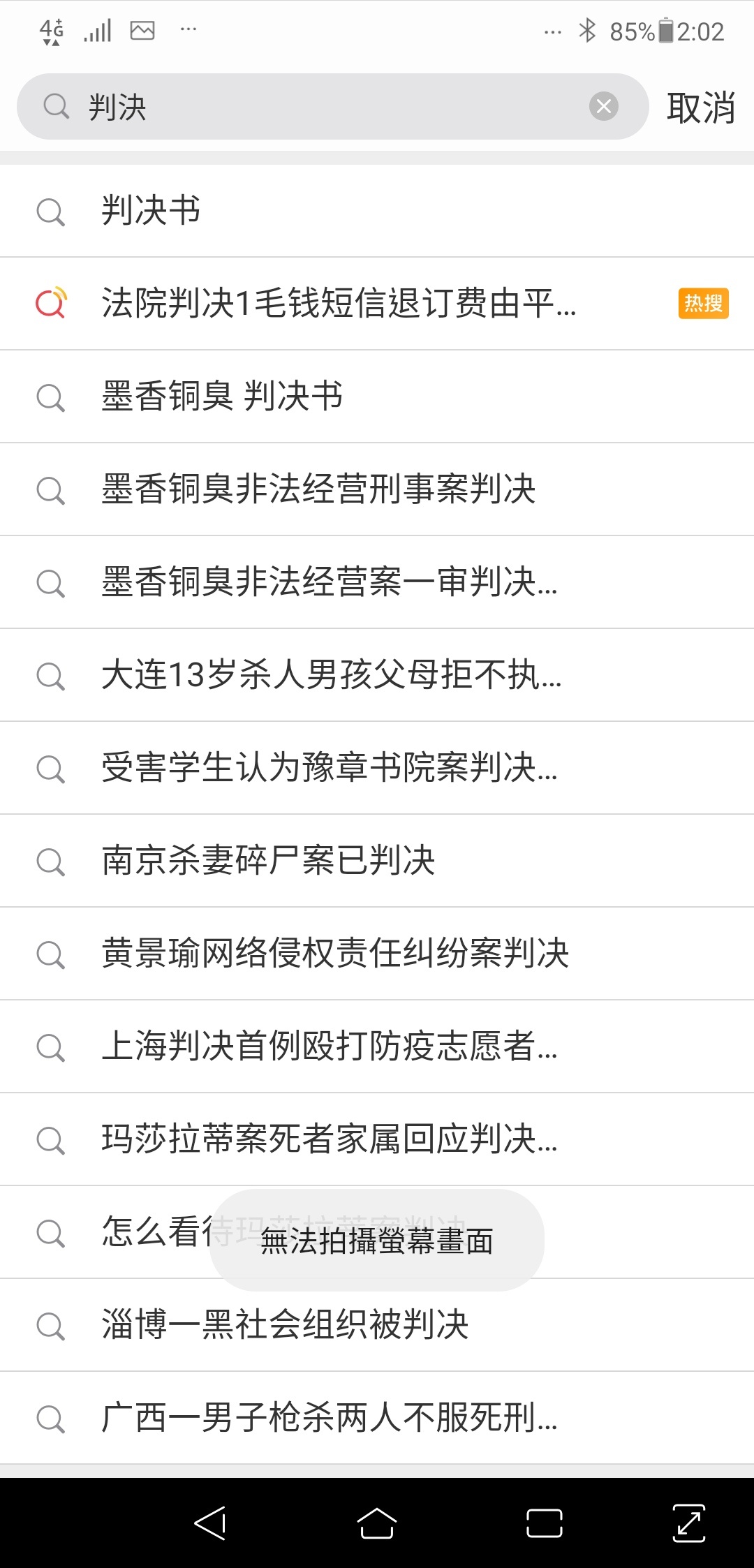The height and width of the screenshot is (1568, 754).
Task: Return to the home screen
Action: [377, 1523]
